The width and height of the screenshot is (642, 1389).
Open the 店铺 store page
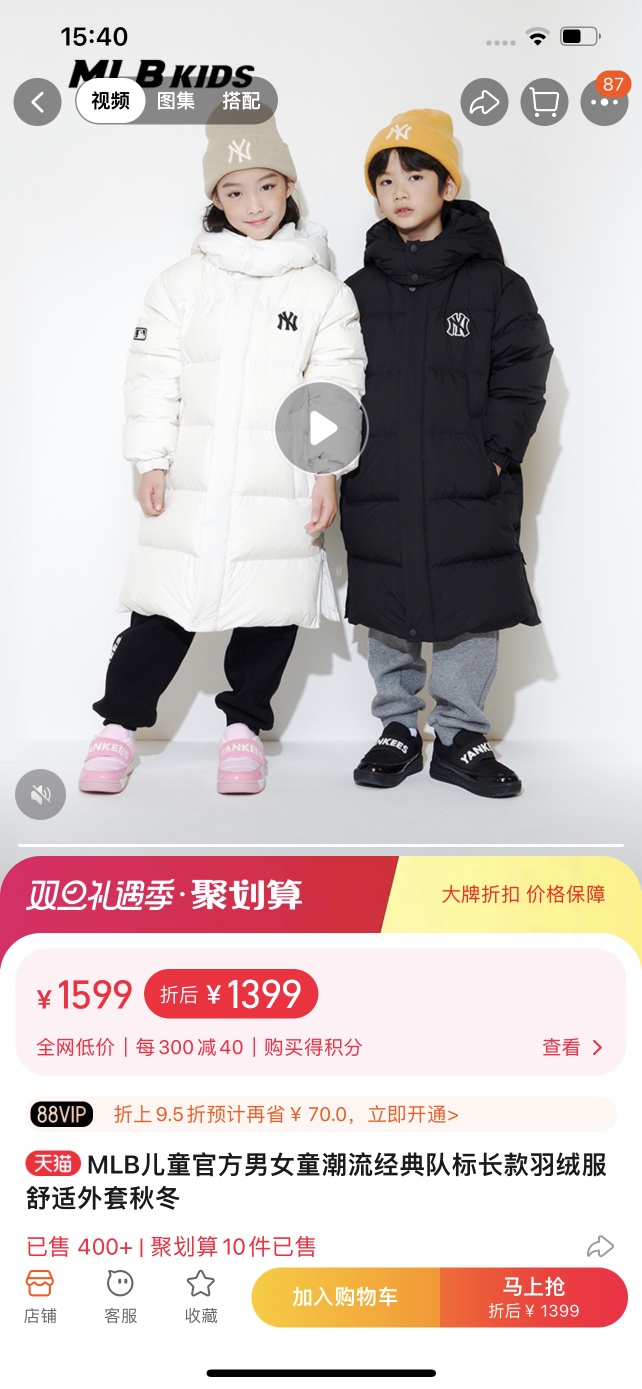39,1296
